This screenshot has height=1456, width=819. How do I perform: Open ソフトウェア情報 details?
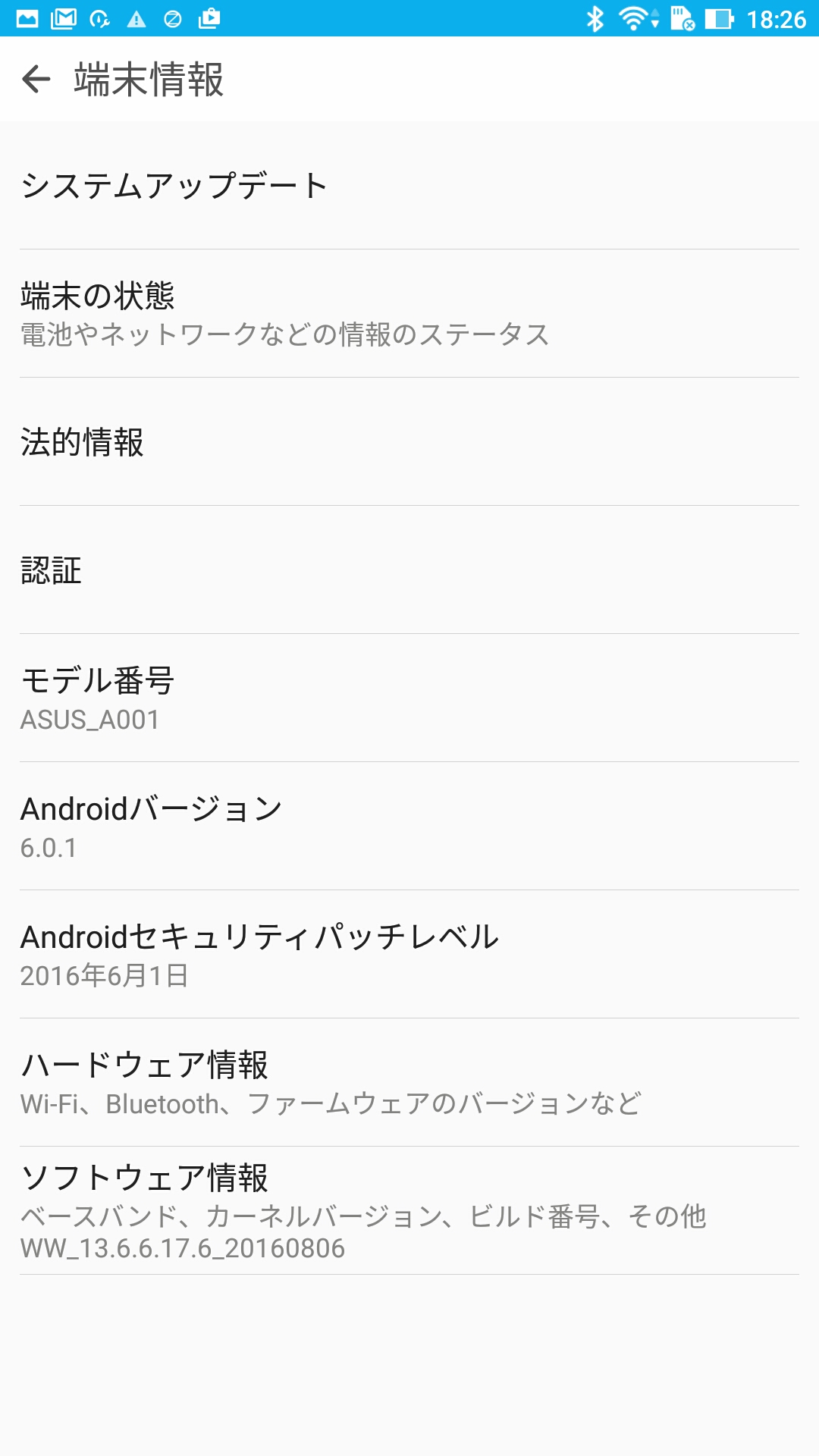[409, 1211]
